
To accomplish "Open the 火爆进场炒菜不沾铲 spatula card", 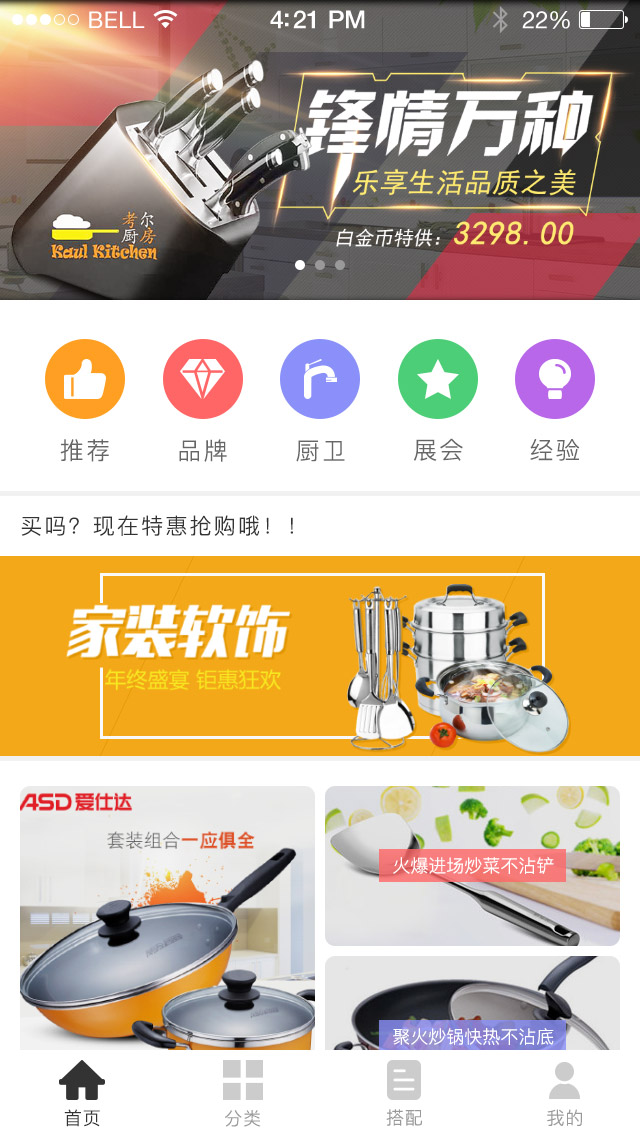I will (x=472, y=866).
